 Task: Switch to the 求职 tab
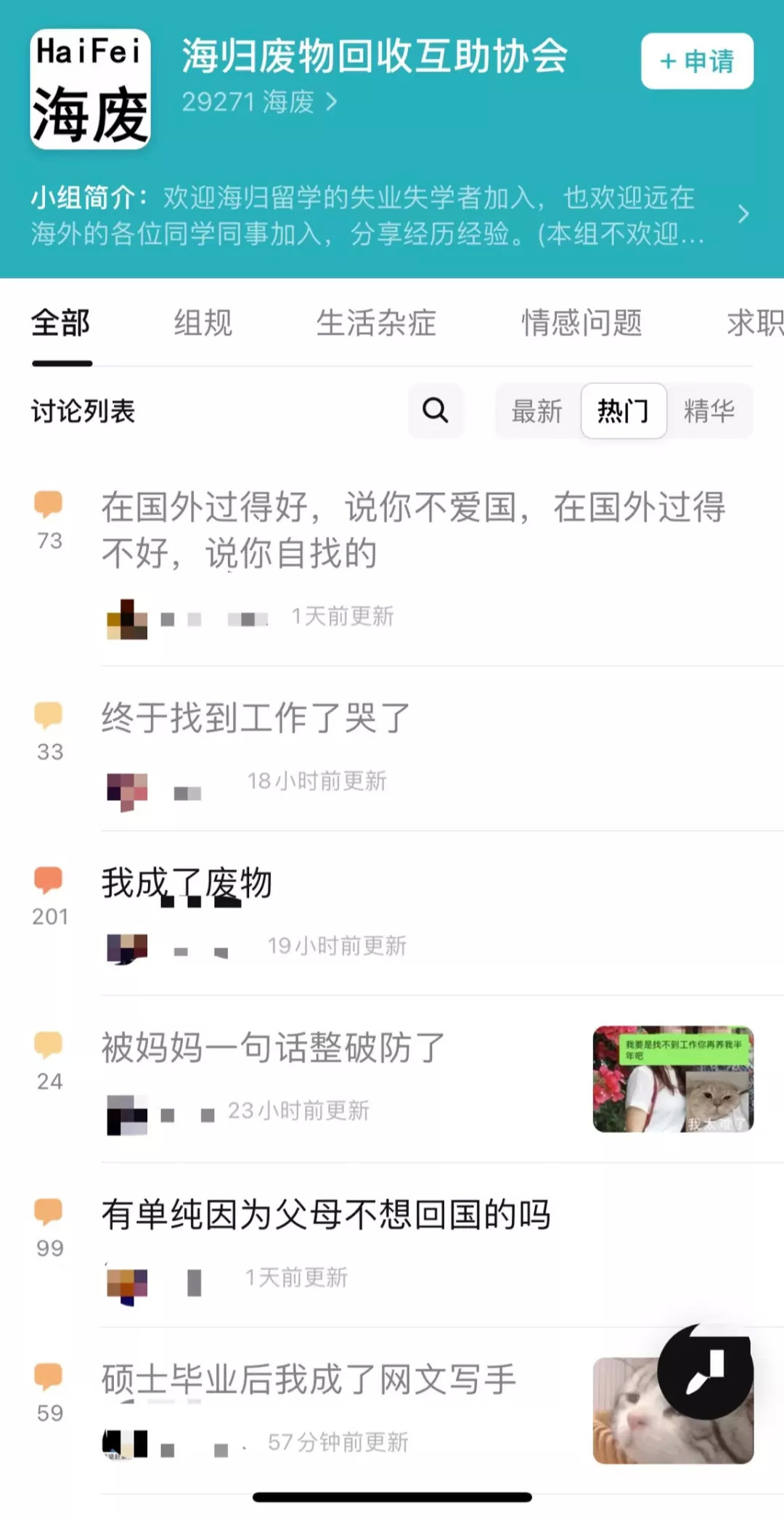point(755,323)
